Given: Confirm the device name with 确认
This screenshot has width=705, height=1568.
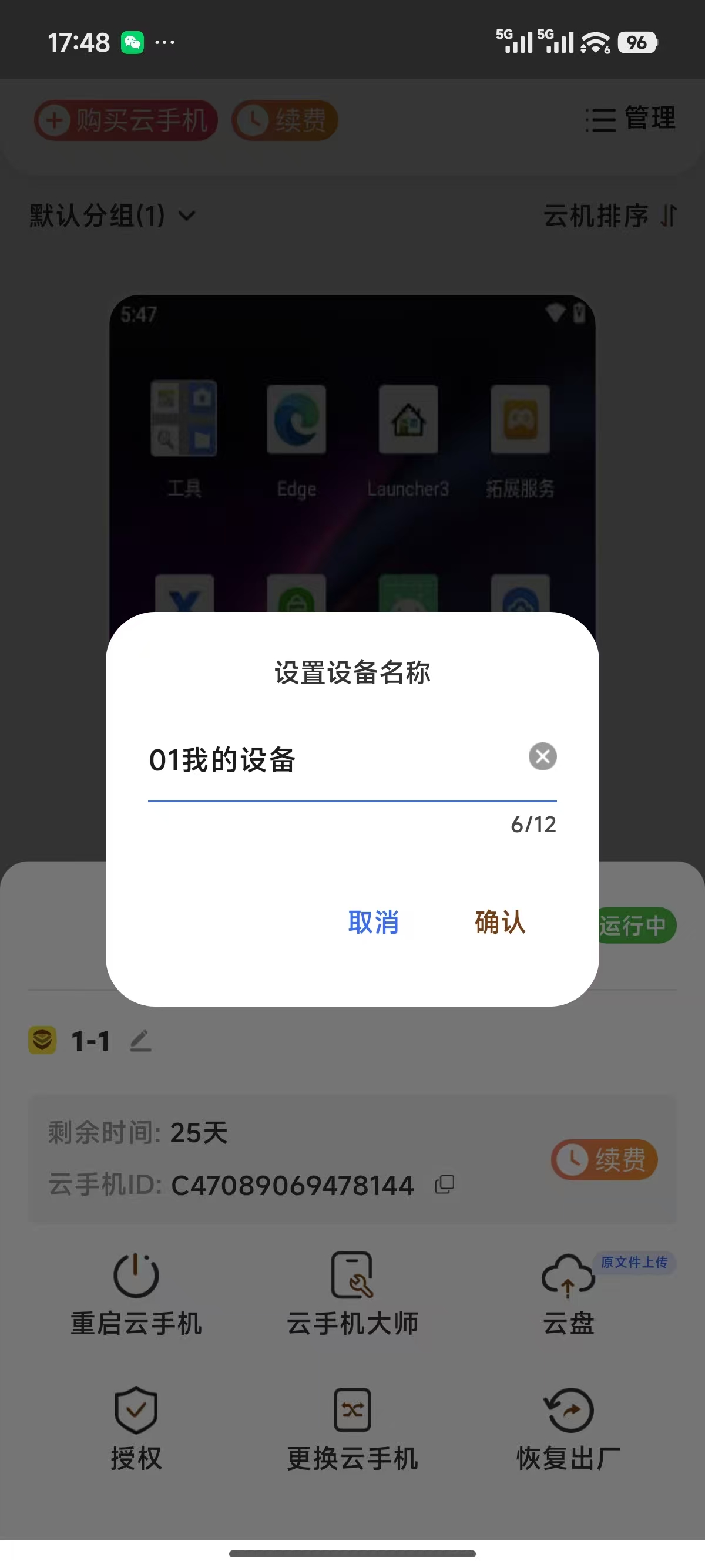Looking at the screenshot, I should [499, 924].
